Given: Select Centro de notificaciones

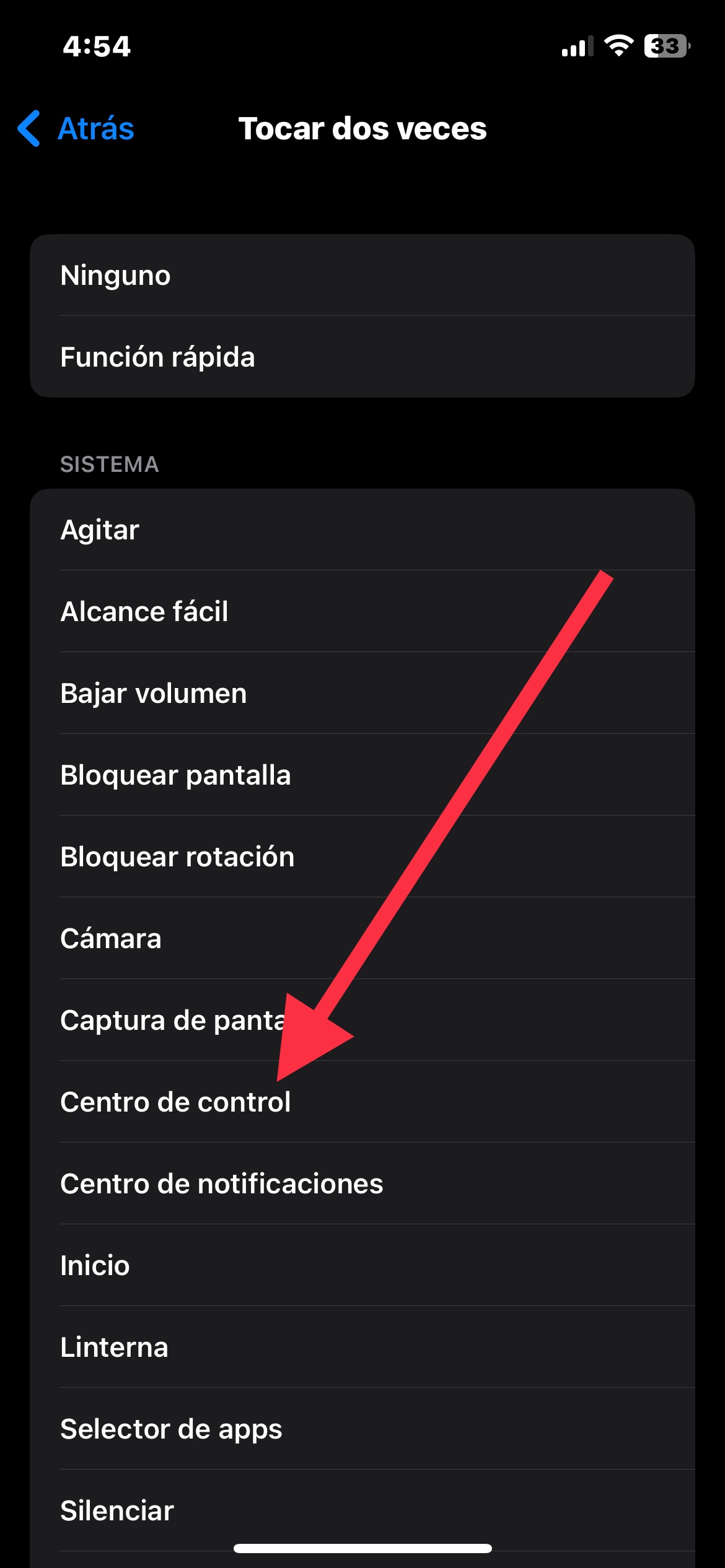Looking at the screenshot, I should [362, 1183].
